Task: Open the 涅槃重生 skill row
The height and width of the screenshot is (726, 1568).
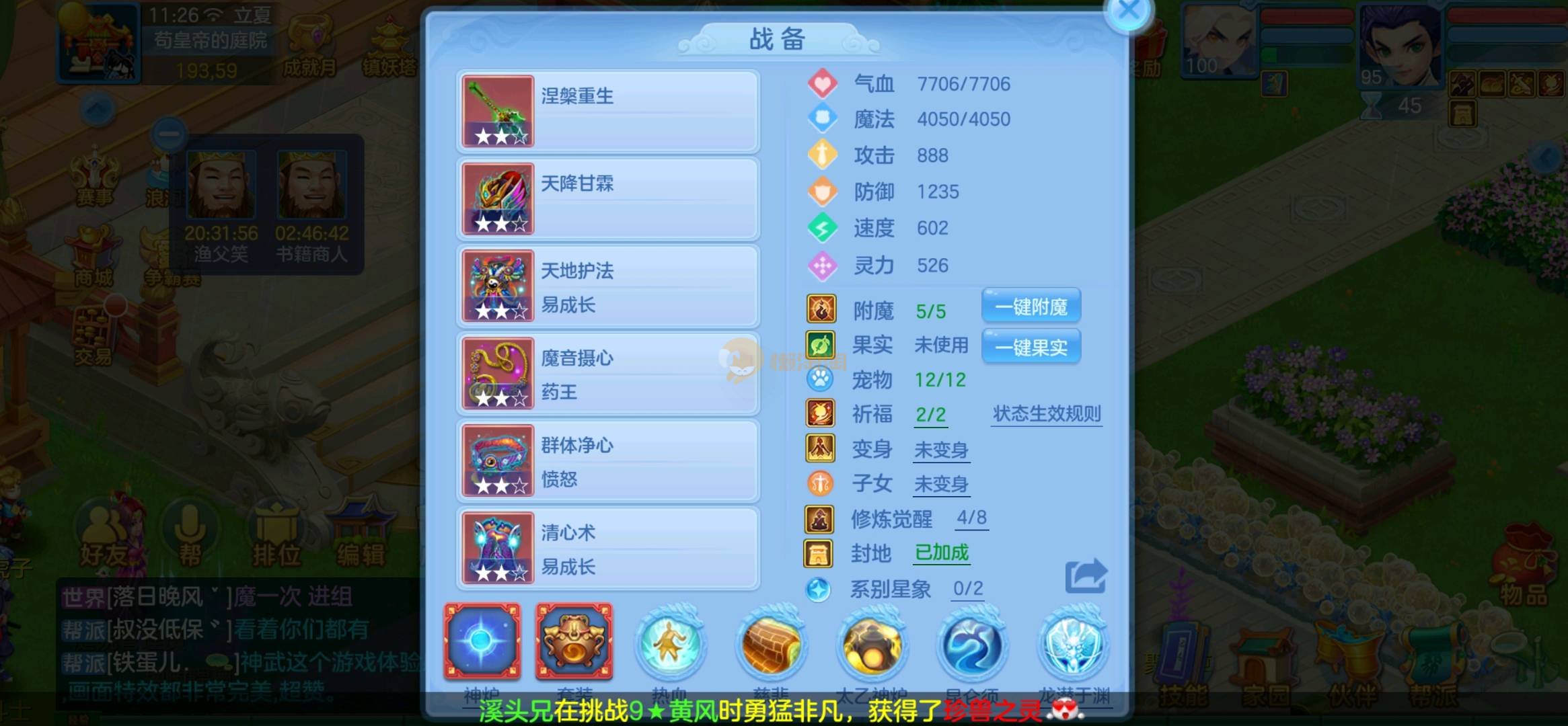Action: (x=608, y=112)
